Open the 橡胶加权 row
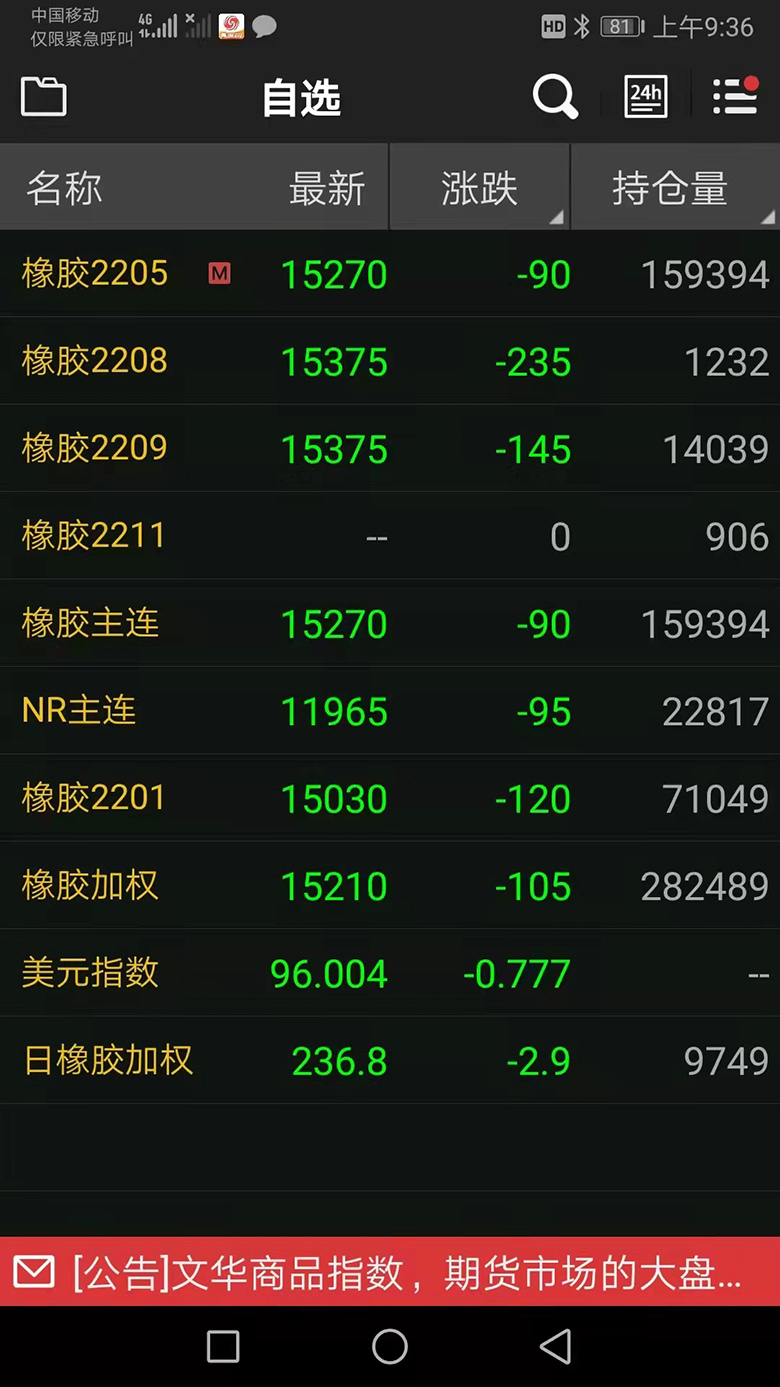This screenshot has width=780, height=1387. point(390,885)
